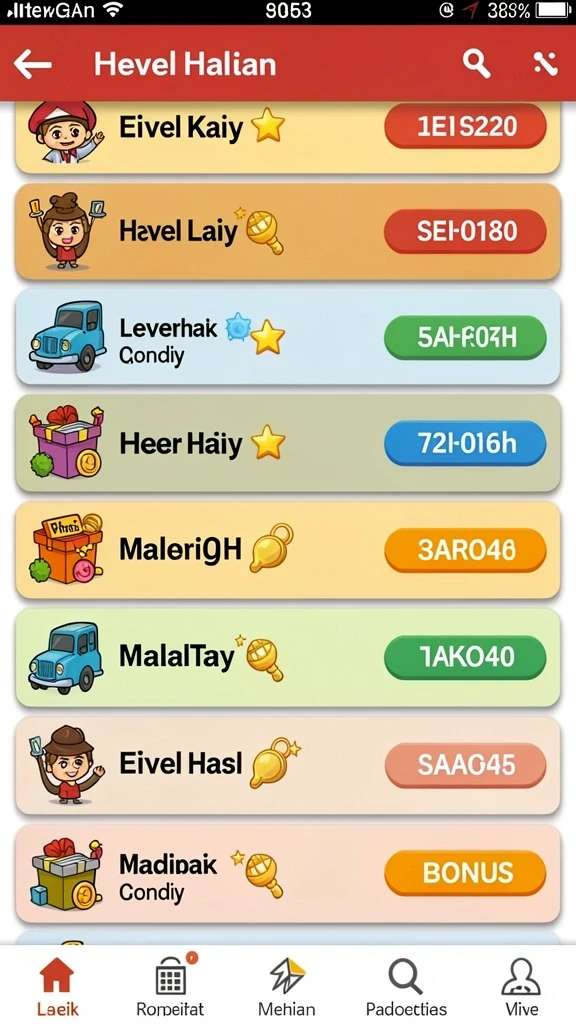Viewport: 576px width, 1024px height.
Task: Claim the BONUS button
Action: tap(465, 872)
